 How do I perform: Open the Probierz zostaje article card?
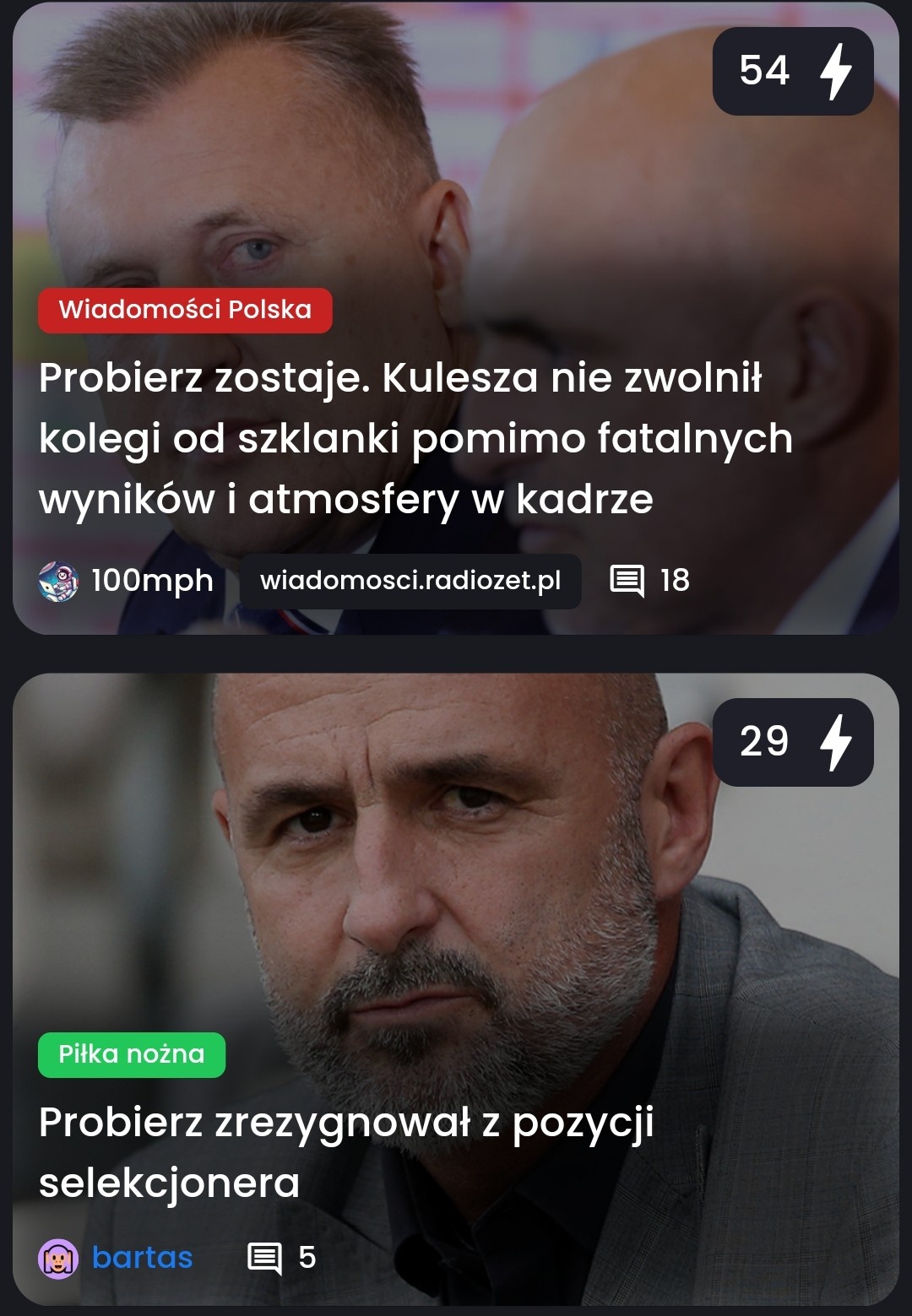415,438
